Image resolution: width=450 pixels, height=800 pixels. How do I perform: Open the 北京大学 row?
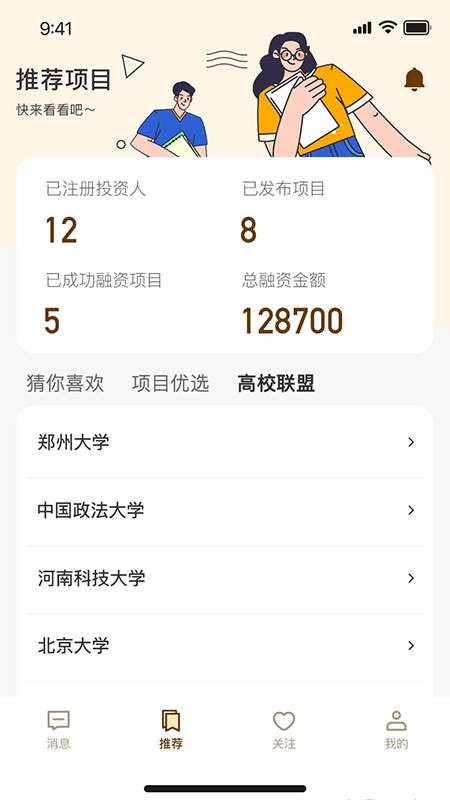click(226, 646)
